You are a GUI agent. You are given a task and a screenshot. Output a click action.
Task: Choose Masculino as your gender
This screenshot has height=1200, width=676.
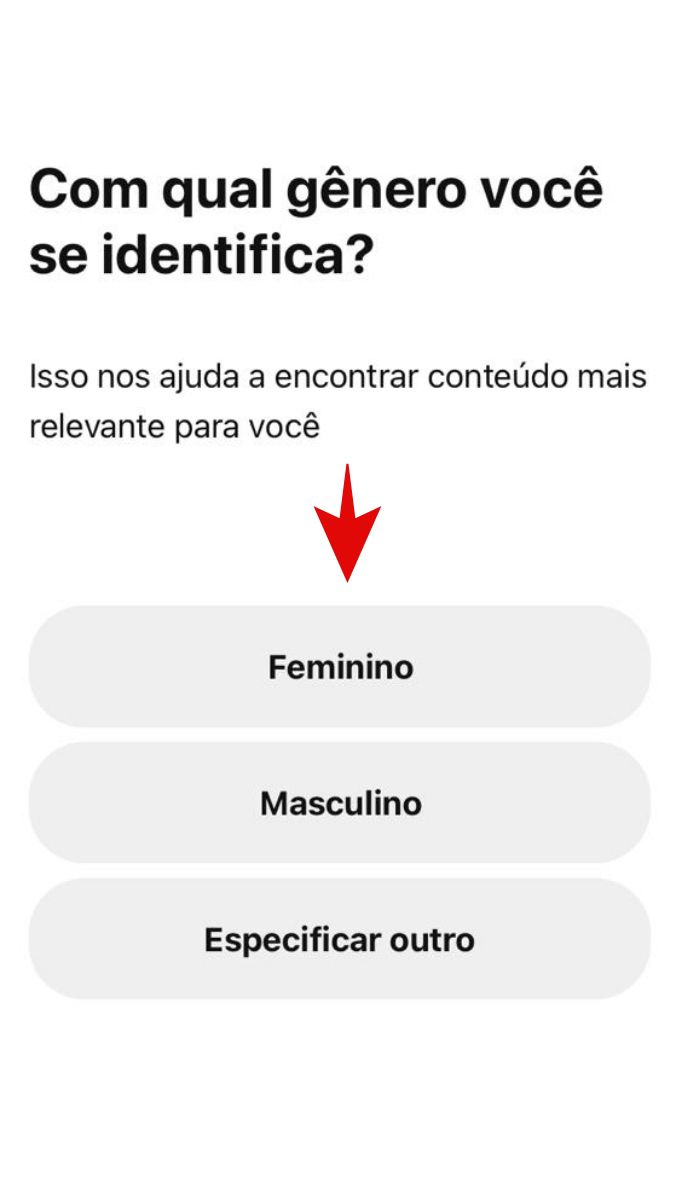click(x=339, y=803)
